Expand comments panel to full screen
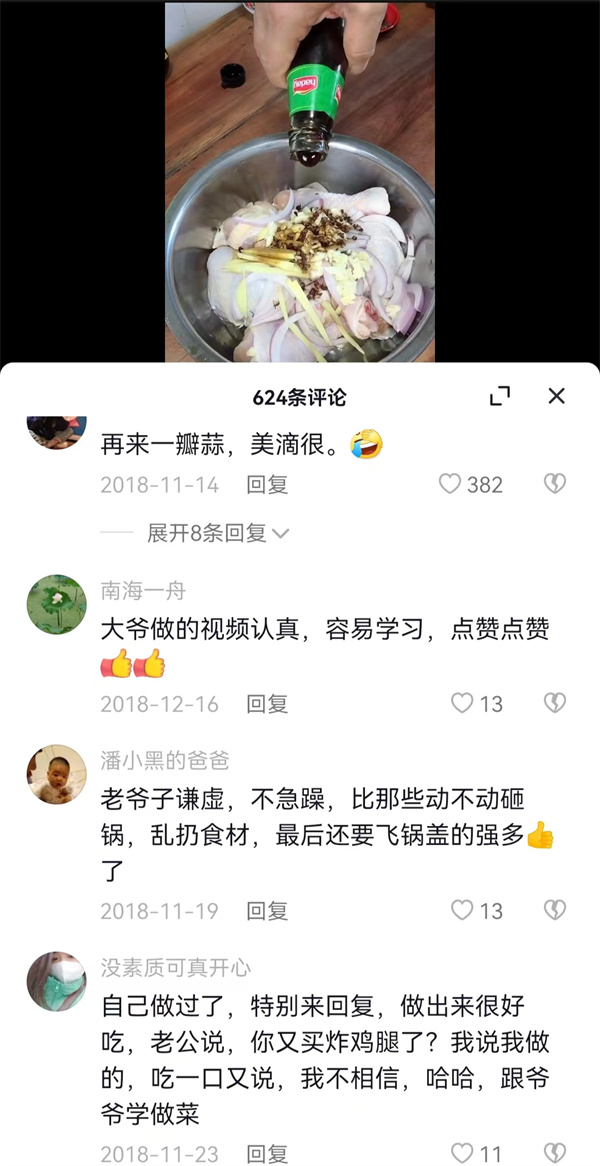Viewport: 600px width, 1166px height. click(x=500, y=396)
